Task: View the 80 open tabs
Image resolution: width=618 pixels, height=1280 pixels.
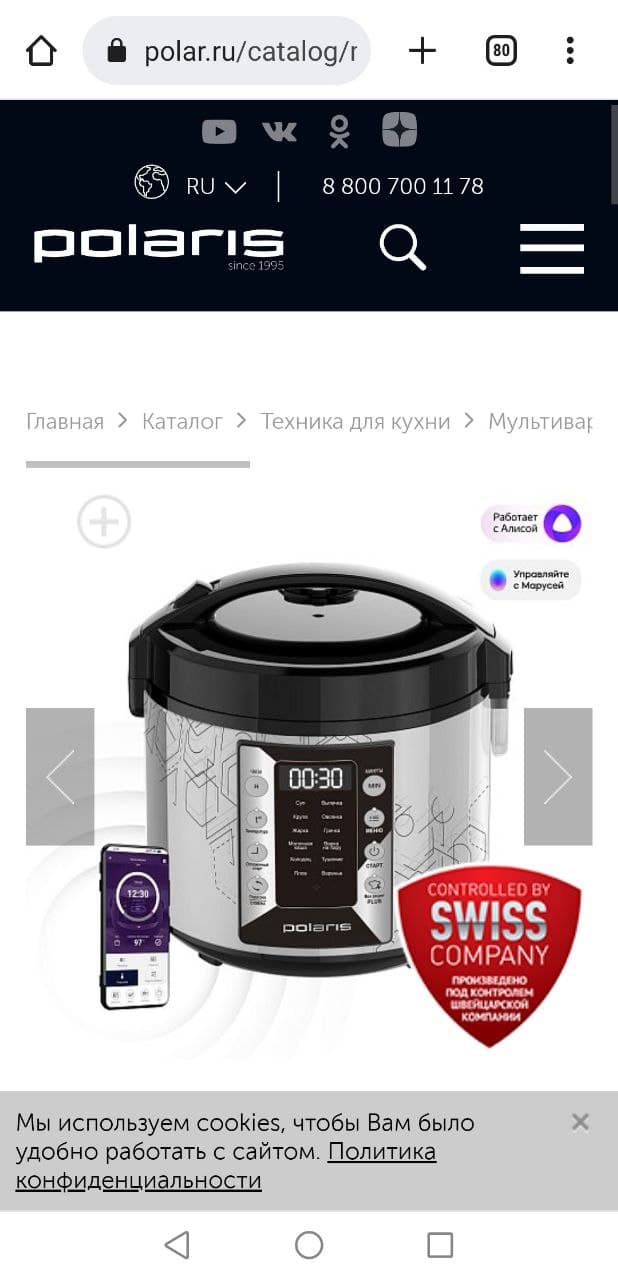Action: pyautogui.click(x=501, y=50)
